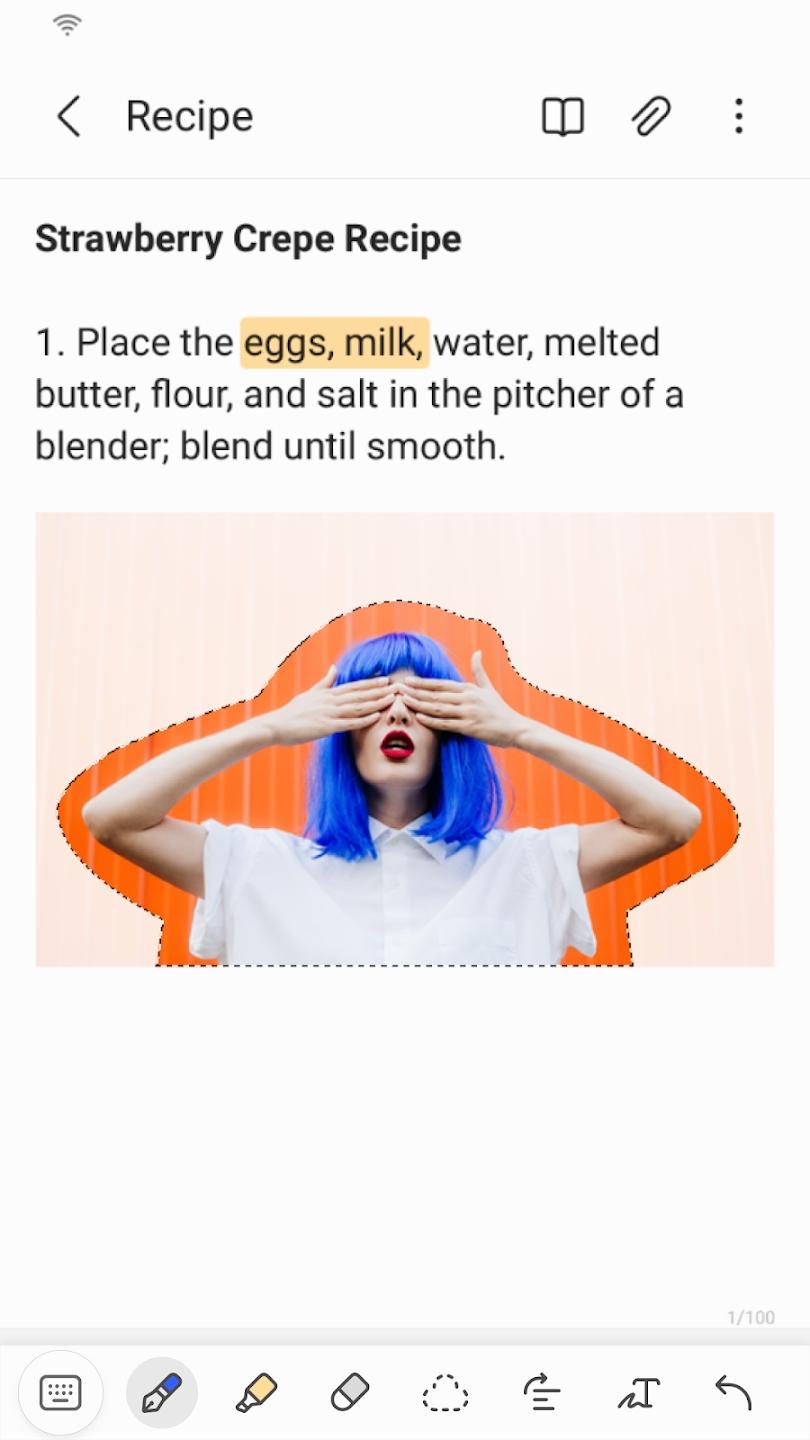Viewport: 810px width, 1440px height.
Task: Tap the image with the blue-haired woman
Action: [404, 740]
